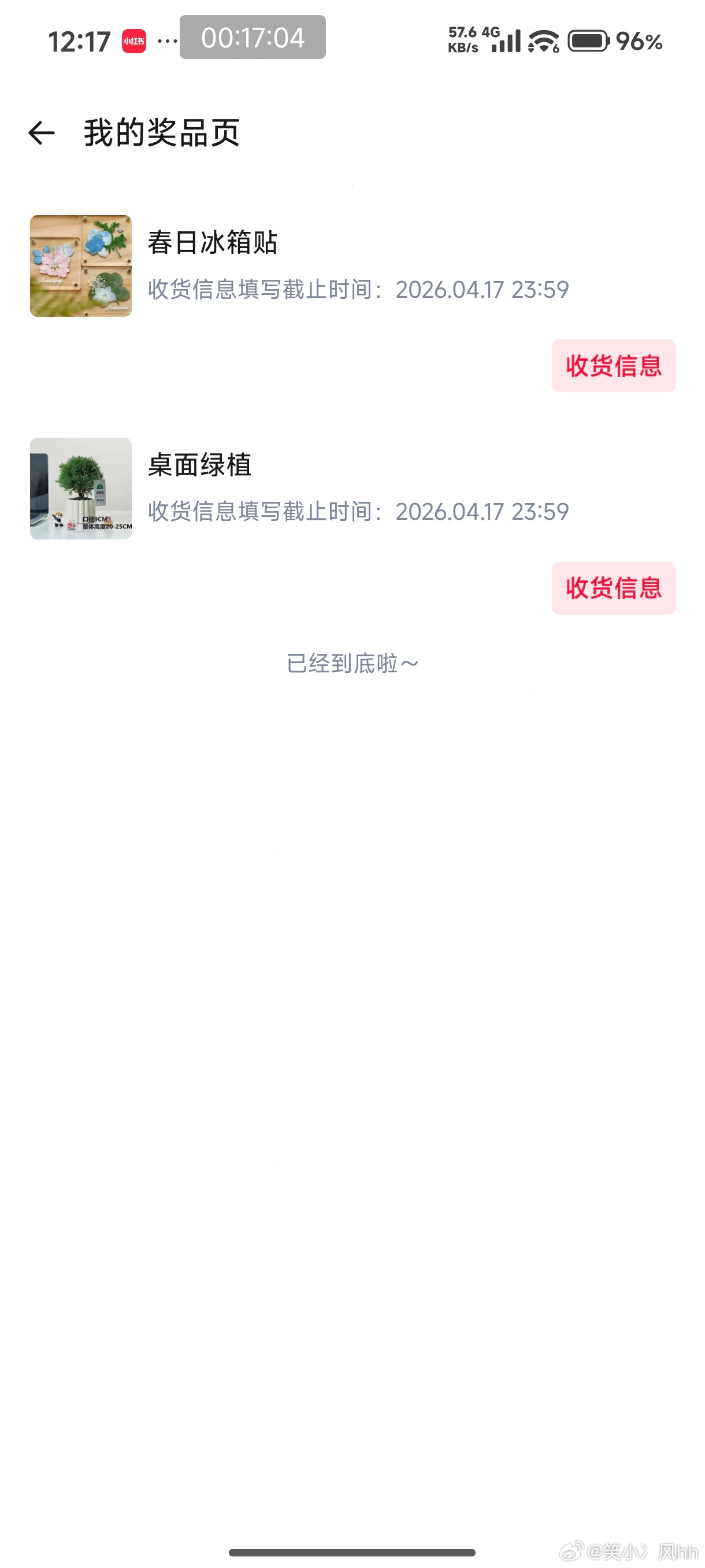This screenshot has width=705, height=1568.
Task: Go back from 我的奖品页
Action: tap(42, 133)
